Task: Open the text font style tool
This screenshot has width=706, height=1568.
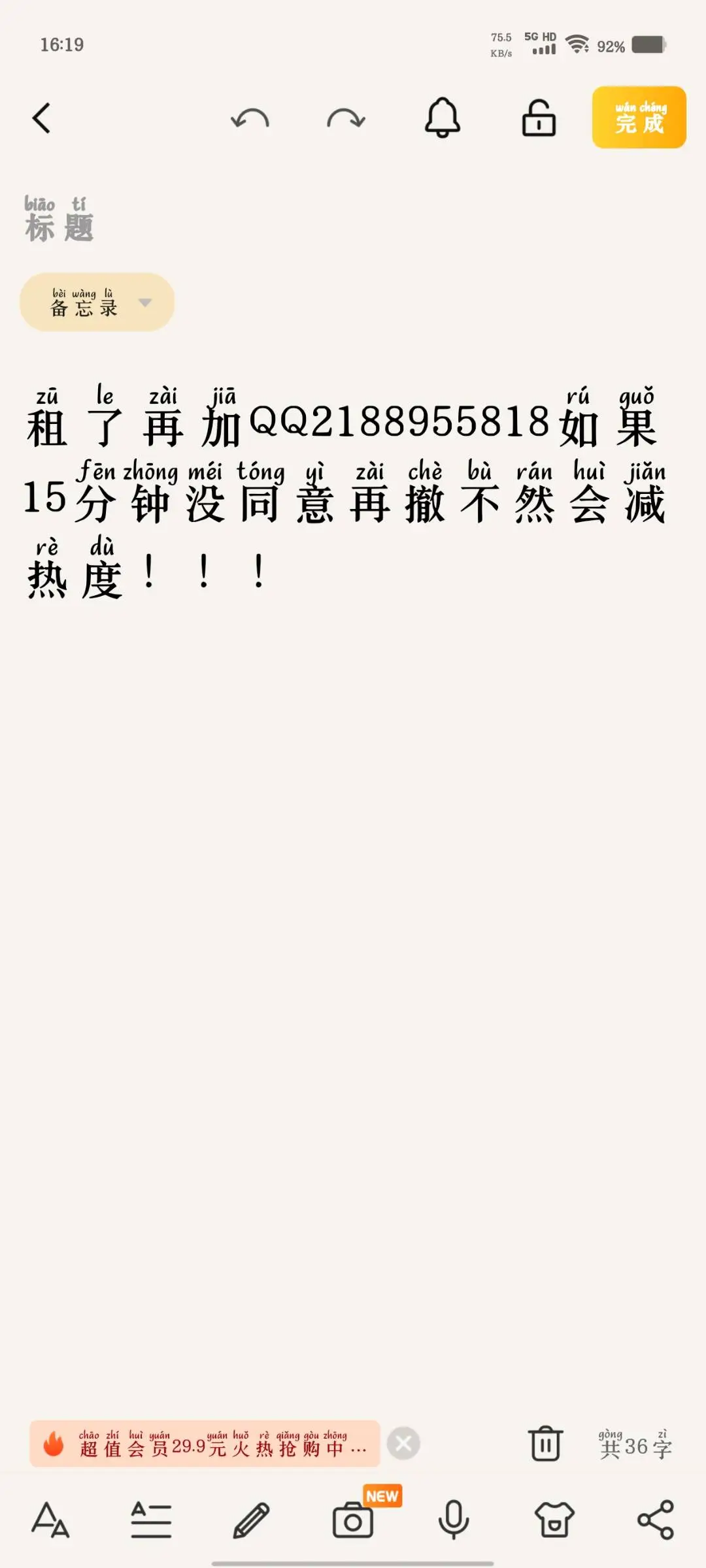Action: pos(50,1519)
